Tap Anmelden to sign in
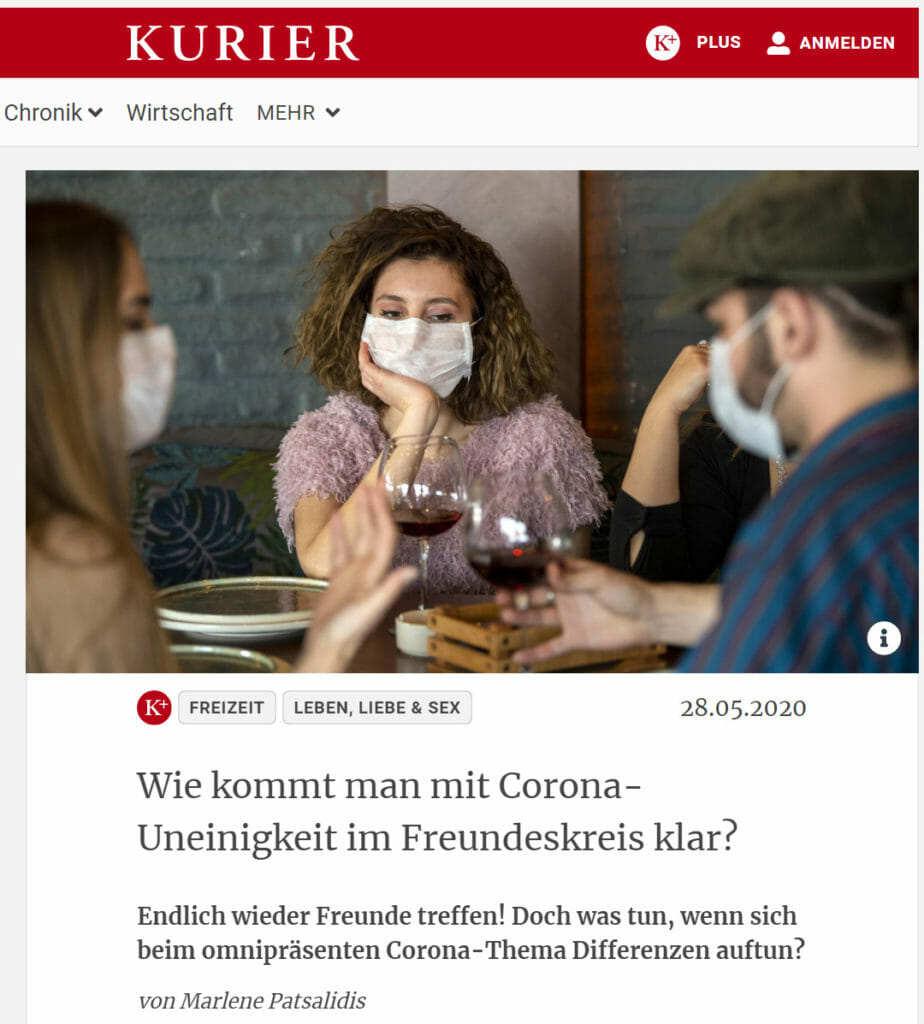This screenshot has height=1024, width=924. [x=831, y=43]
